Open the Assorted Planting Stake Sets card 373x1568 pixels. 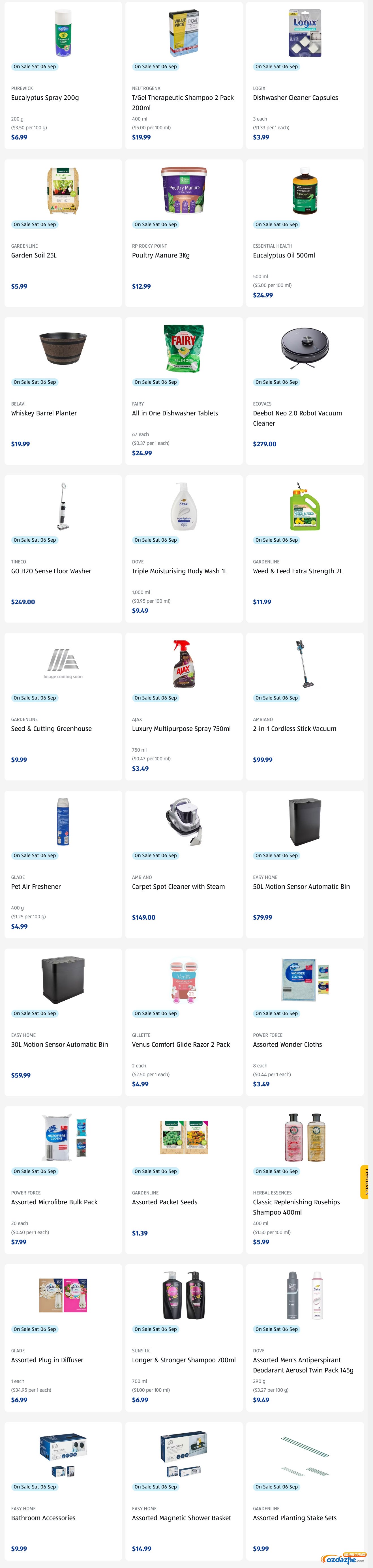point(295,1517)
